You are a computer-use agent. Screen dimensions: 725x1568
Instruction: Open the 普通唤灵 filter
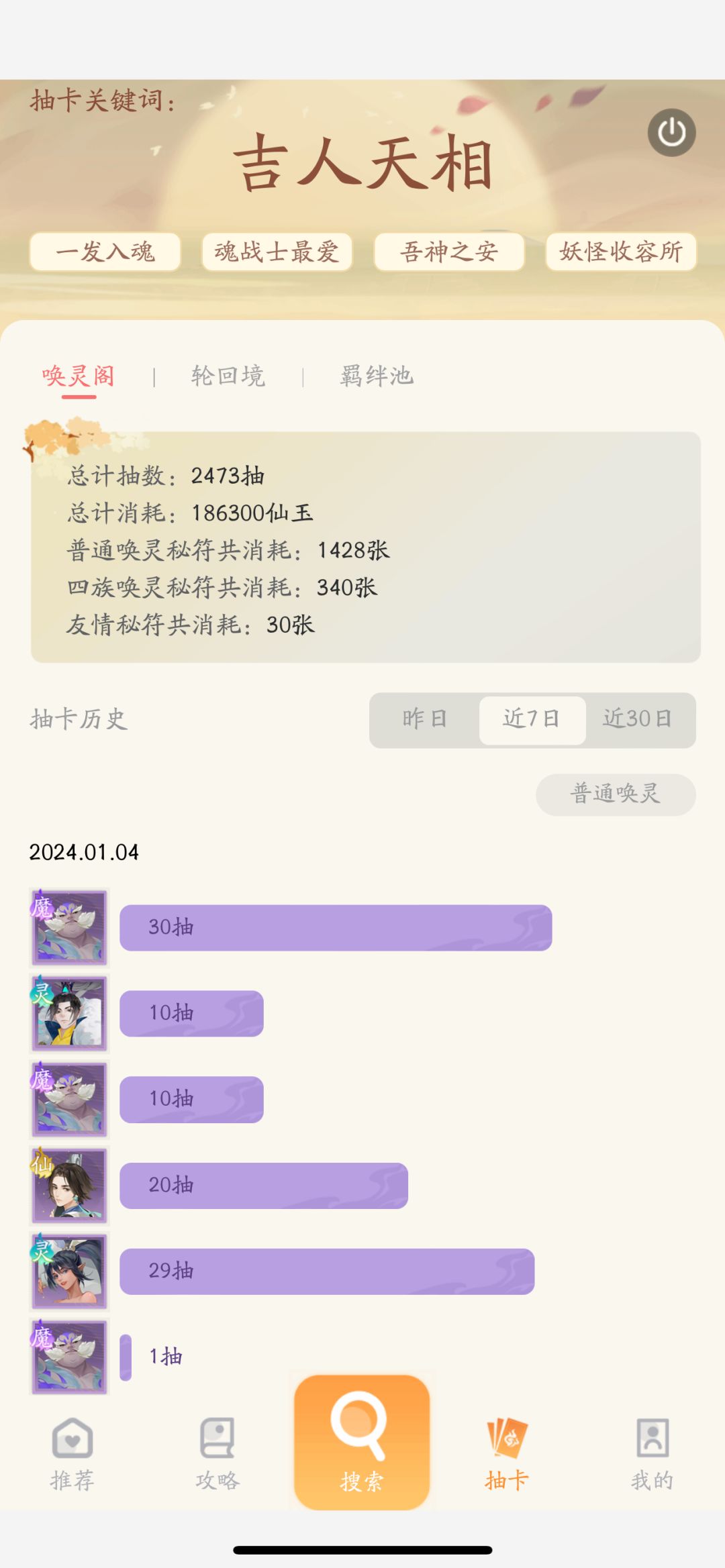click(x=616, y=794)
